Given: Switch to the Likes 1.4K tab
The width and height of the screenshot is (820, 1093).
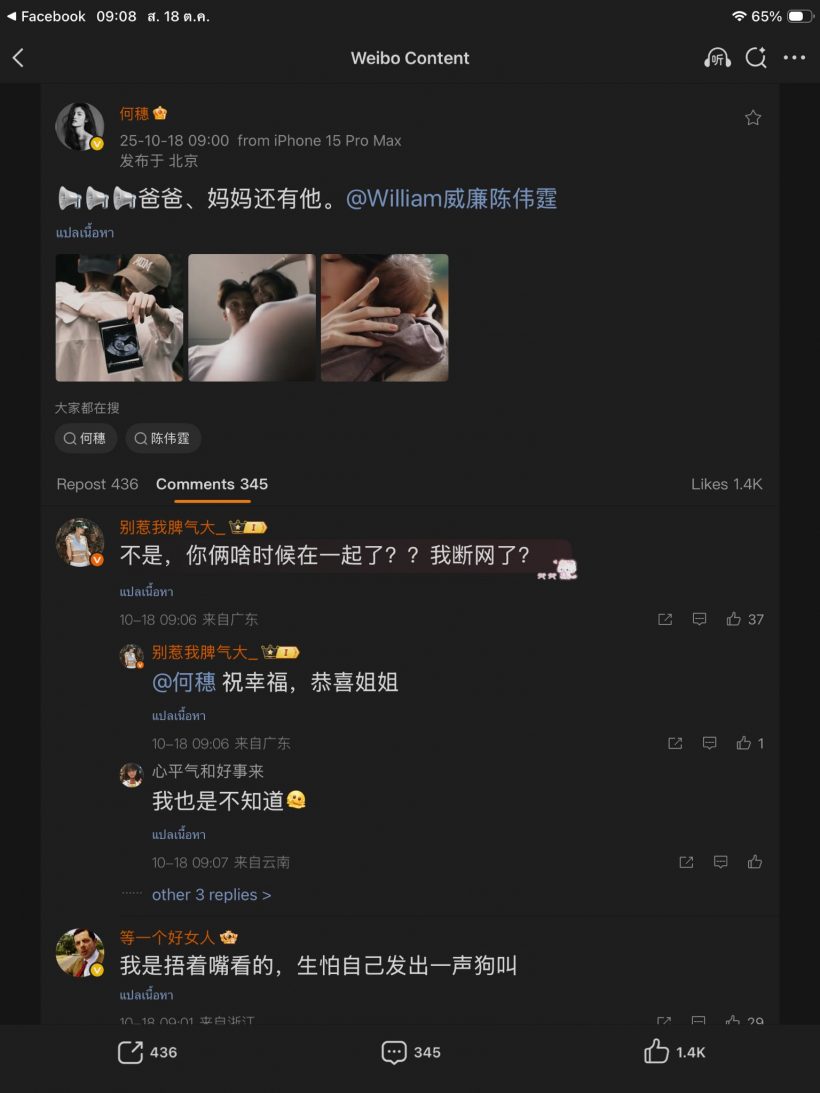Looking at the screenshot, I should pyautogui.click(x=726, y=484).
